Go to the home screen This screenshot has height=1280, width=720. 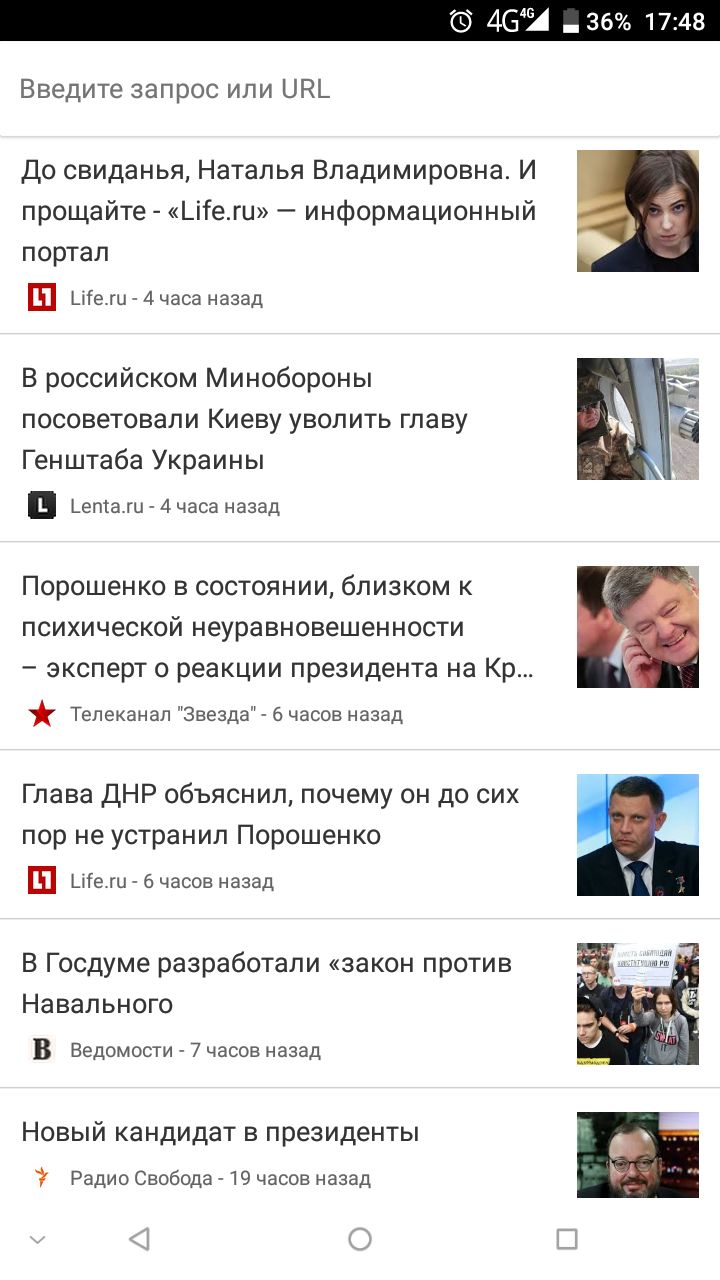pos(360,1240)
